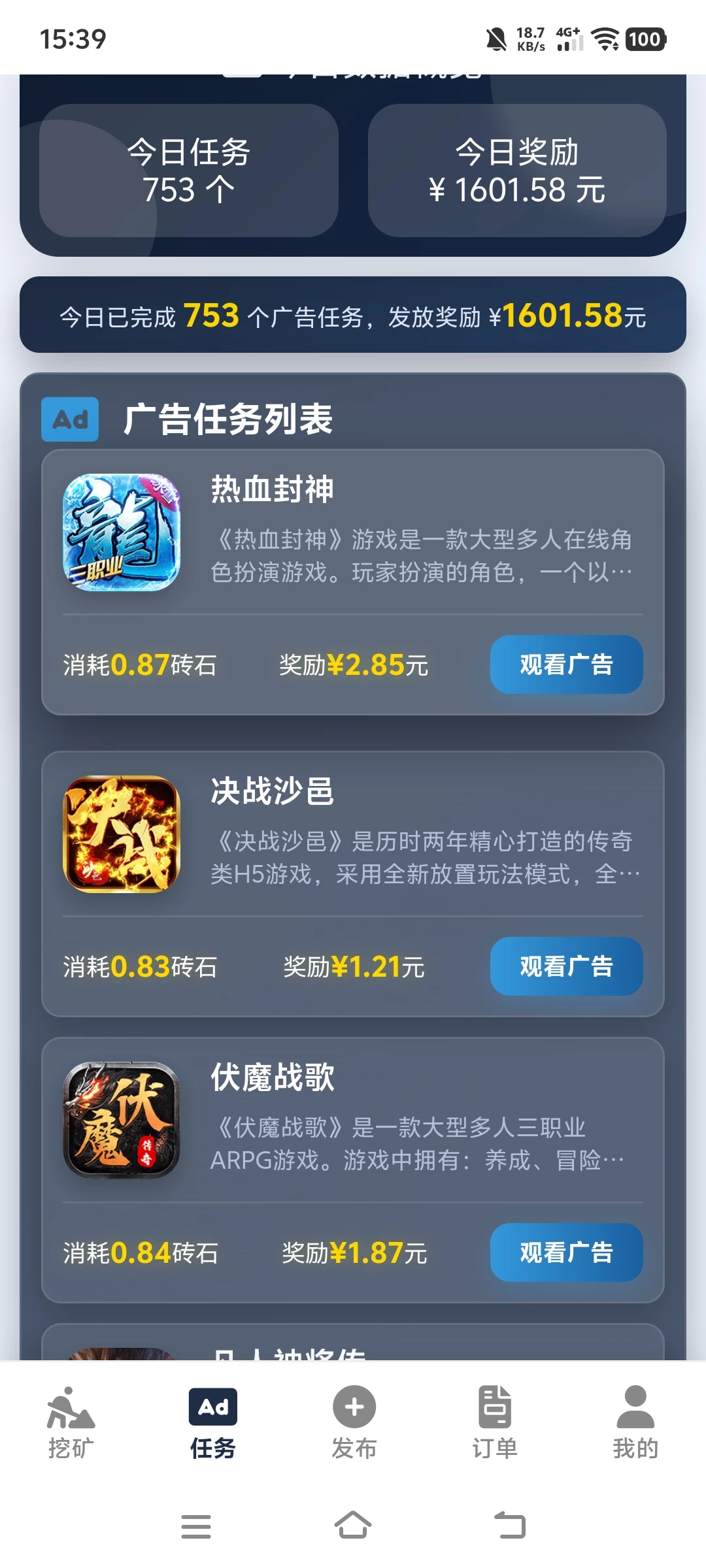Tap 观看广告 on 伏魔战歌 card
This screenshot has width=706, height=1568.
coord(566,1252)
